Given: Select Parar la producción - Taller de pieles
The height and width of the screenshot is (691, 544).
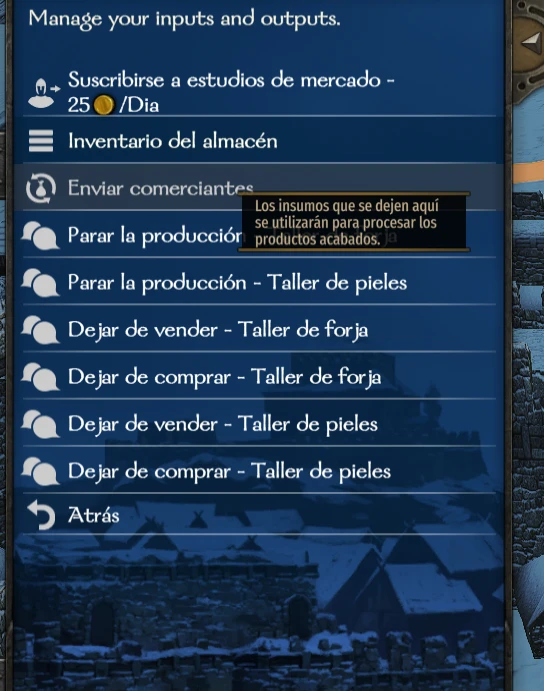Looking at the screenshot, I should [259, 282].
